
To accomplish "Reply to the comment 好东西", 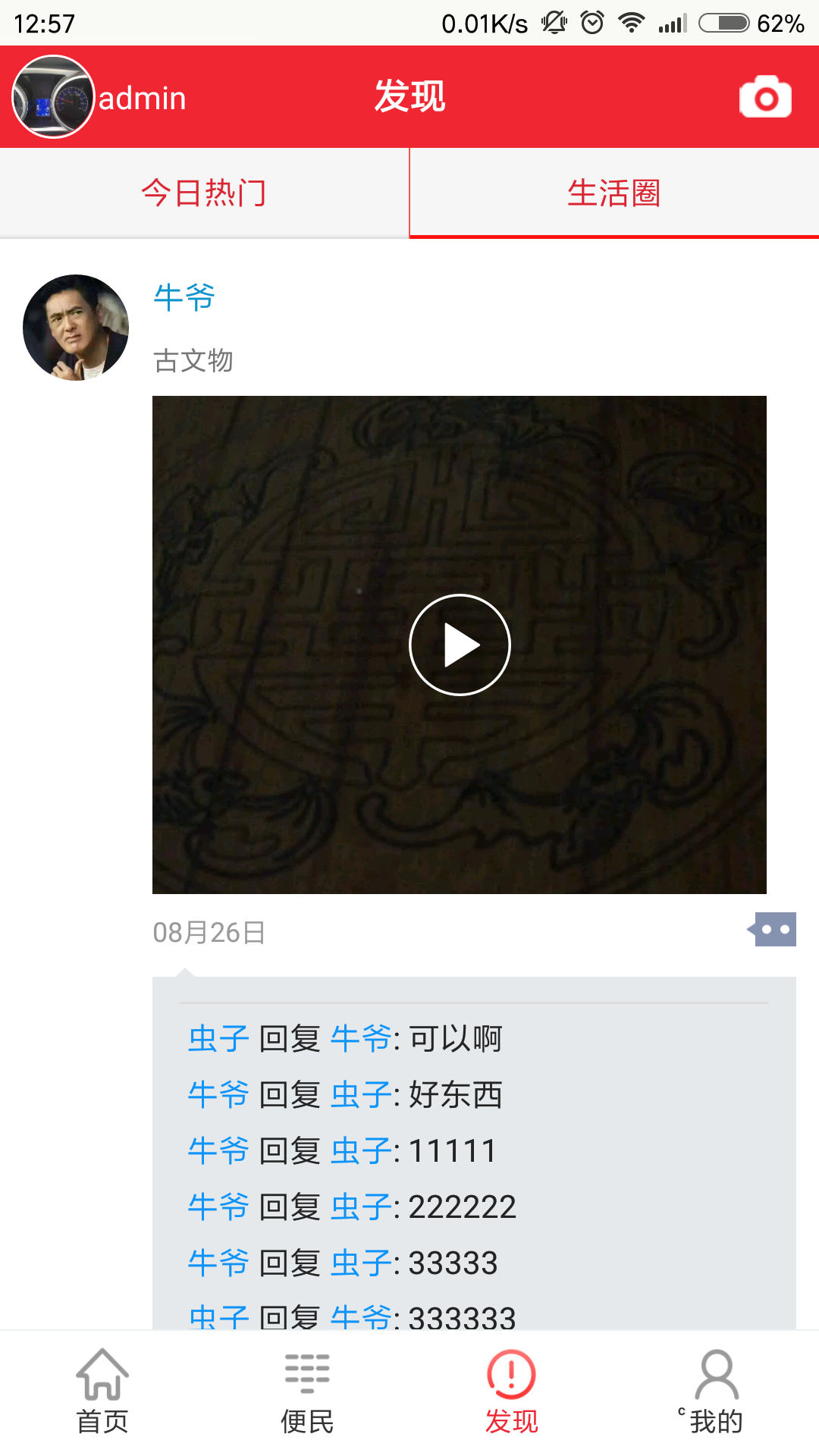I will click(x=455, y=1095).
